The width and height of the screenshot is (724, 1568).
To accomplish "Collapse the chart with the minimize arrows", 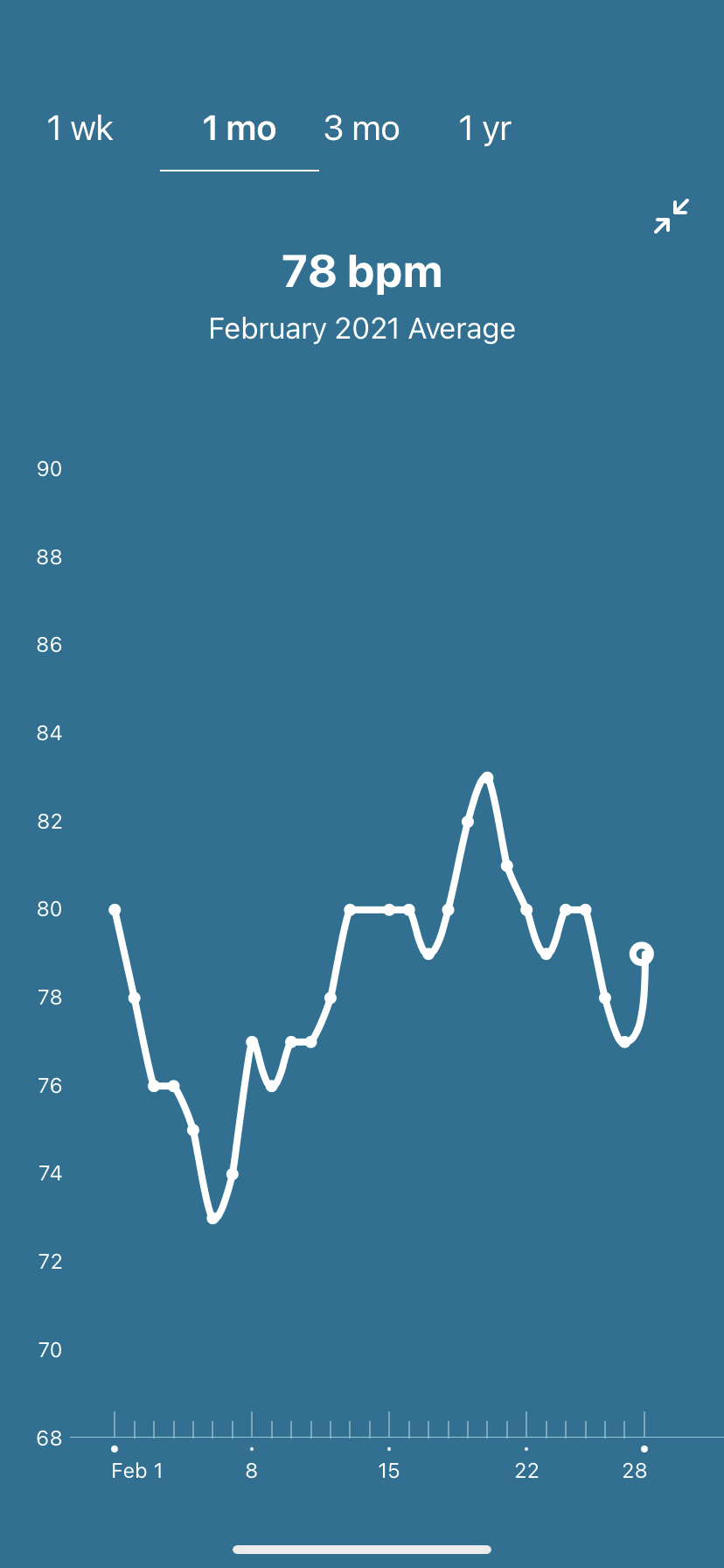I will coord(672,216).
